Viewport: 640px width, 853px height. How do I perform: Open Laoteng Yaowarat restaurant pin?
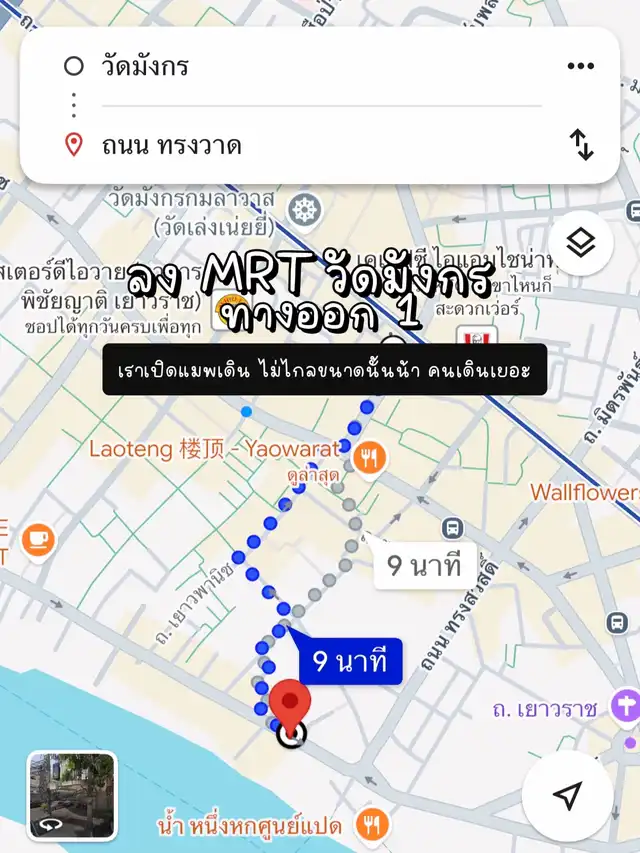tap(371, 459)
